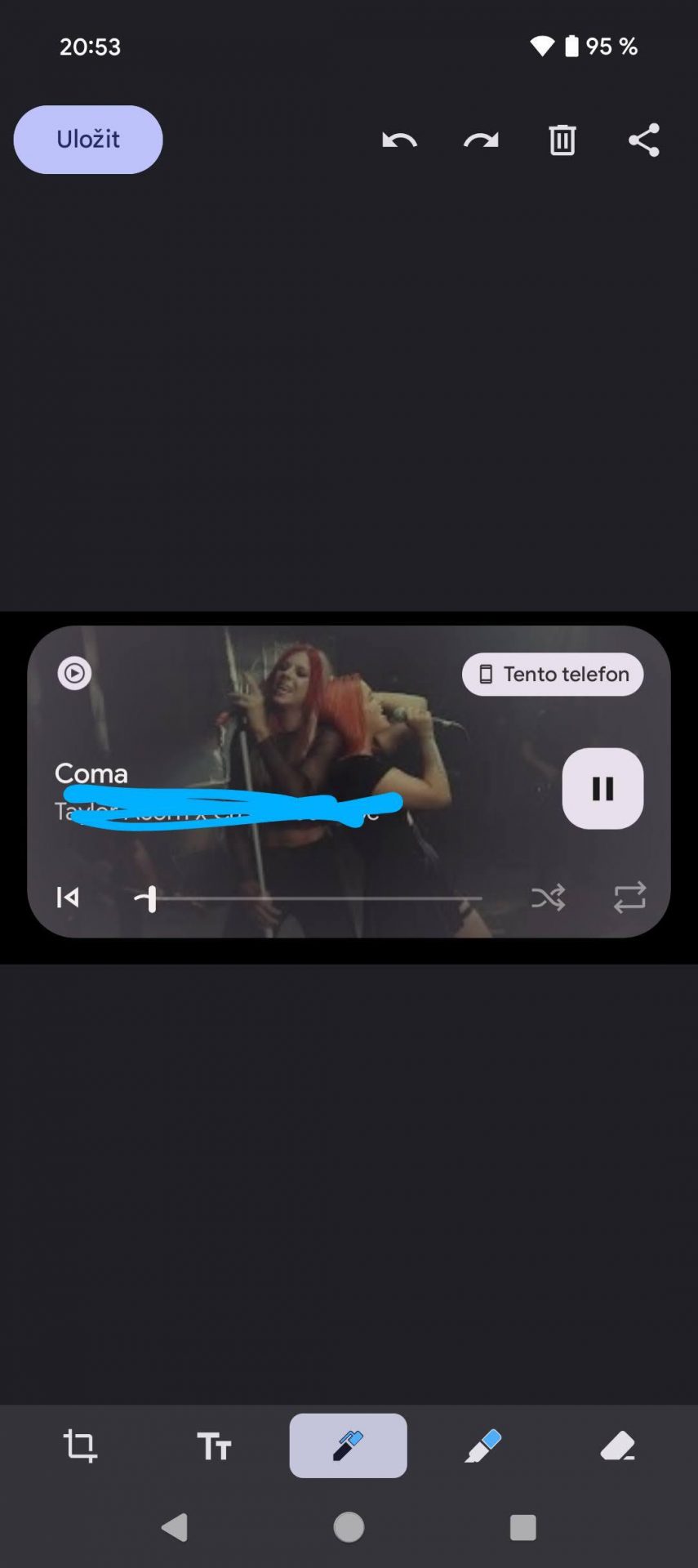
Task: Open recent apps from the navigation bar
Action: point(522,1527)
